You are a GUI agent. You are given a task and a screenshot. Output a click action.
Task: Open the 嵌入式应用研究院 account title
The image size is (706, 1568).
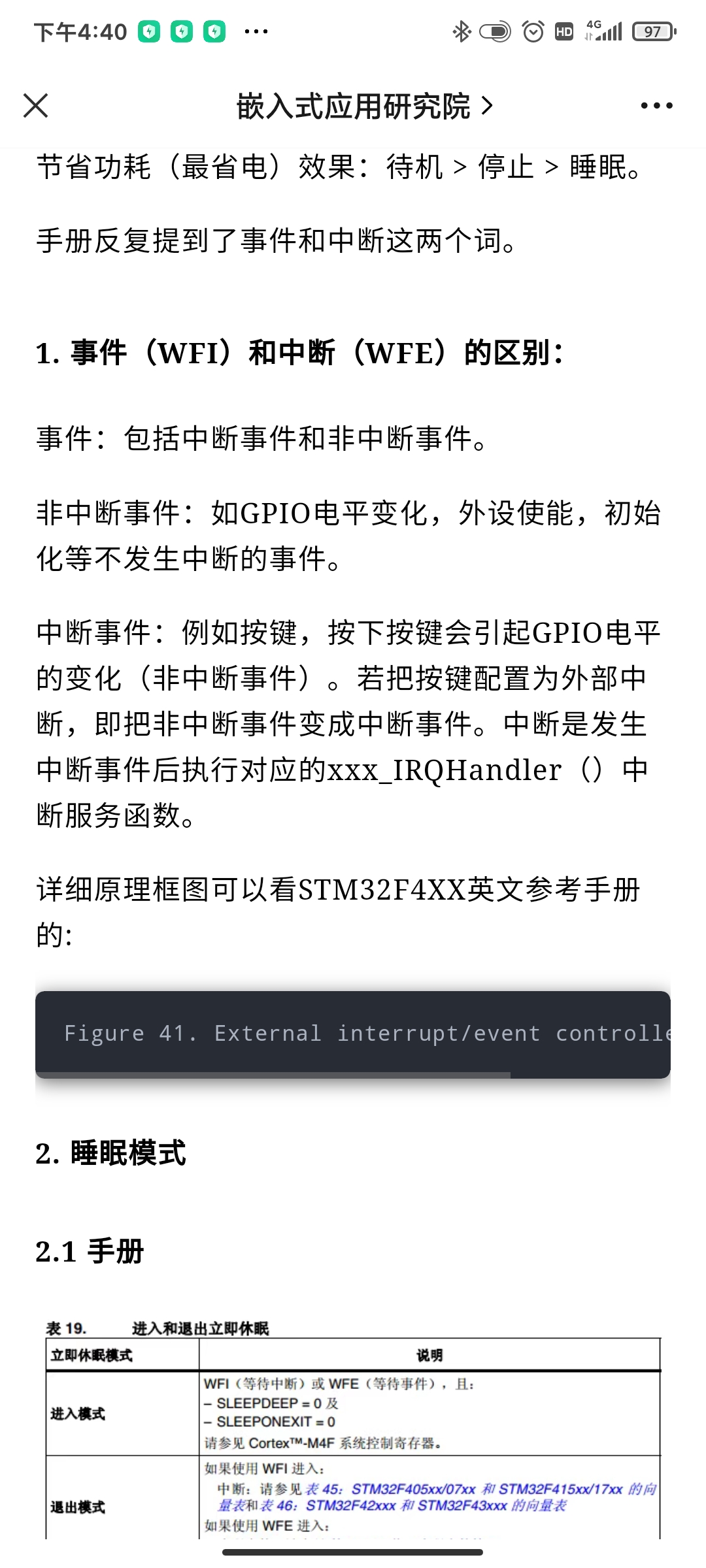click(x=356, y=106)
